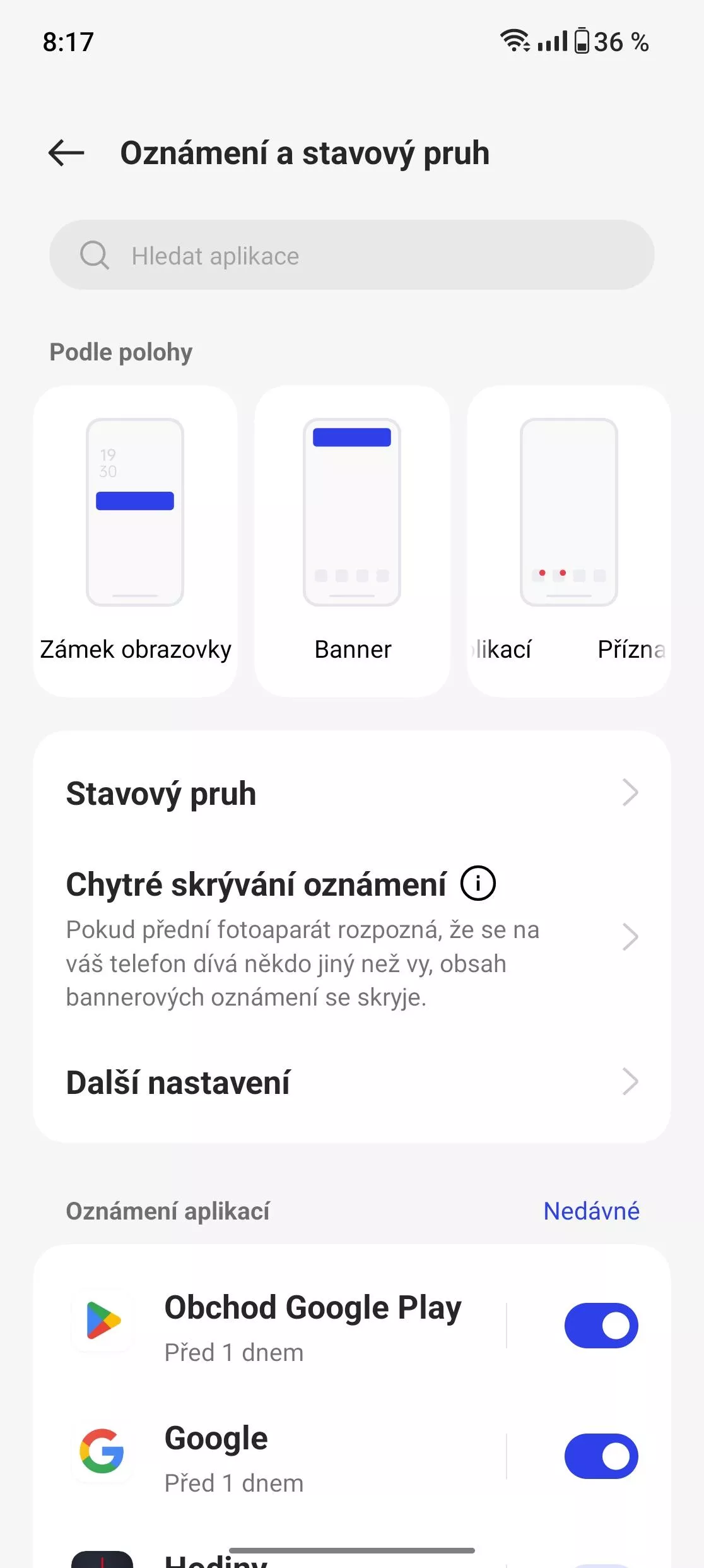This screenshot has width=704, height=1568.
Task: Tap the Hledat aplikace search field
Action: click(x=352, y=256)
